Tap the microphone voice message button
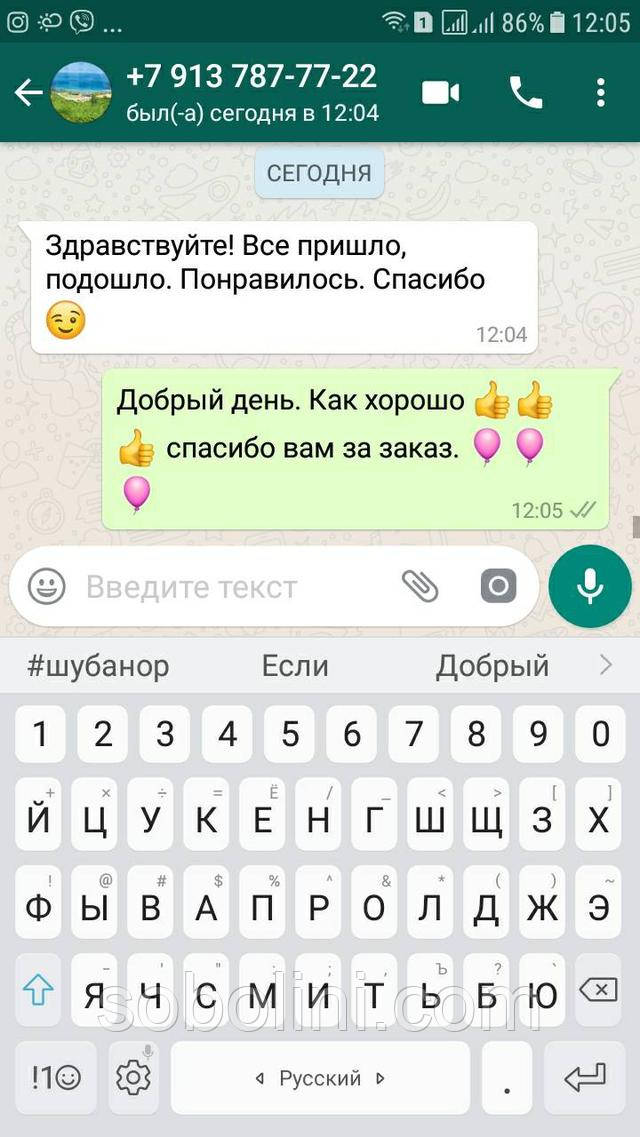Screen dimensions: 640x1137 [x=590, y=586]
